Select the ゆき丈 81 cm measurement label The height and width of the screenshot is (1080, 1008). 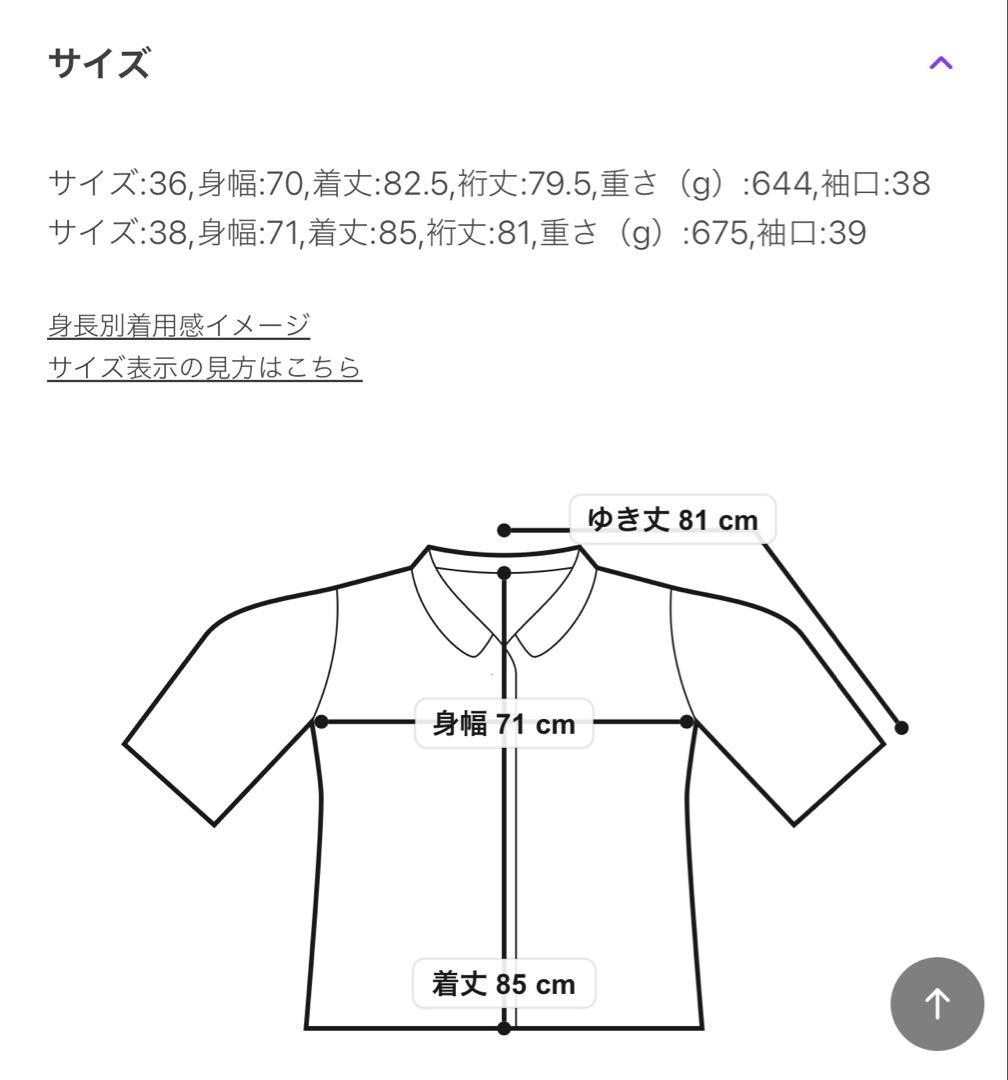coord(672,519)
